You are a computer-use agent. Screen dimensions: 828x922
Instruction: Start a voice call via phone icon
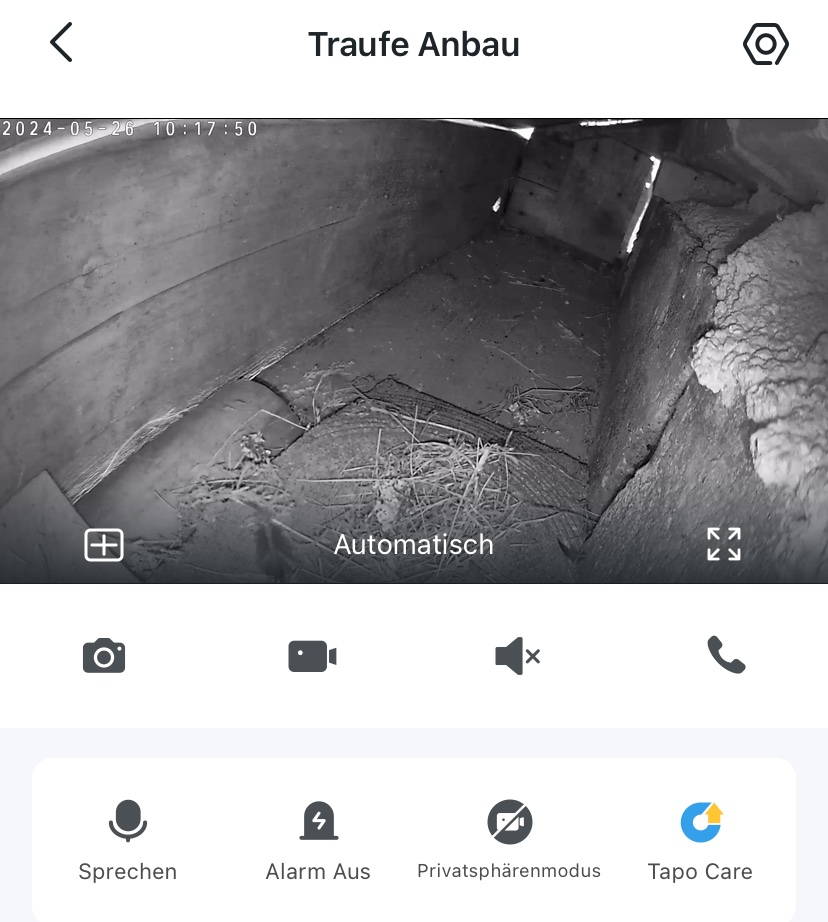pos(726,656)
